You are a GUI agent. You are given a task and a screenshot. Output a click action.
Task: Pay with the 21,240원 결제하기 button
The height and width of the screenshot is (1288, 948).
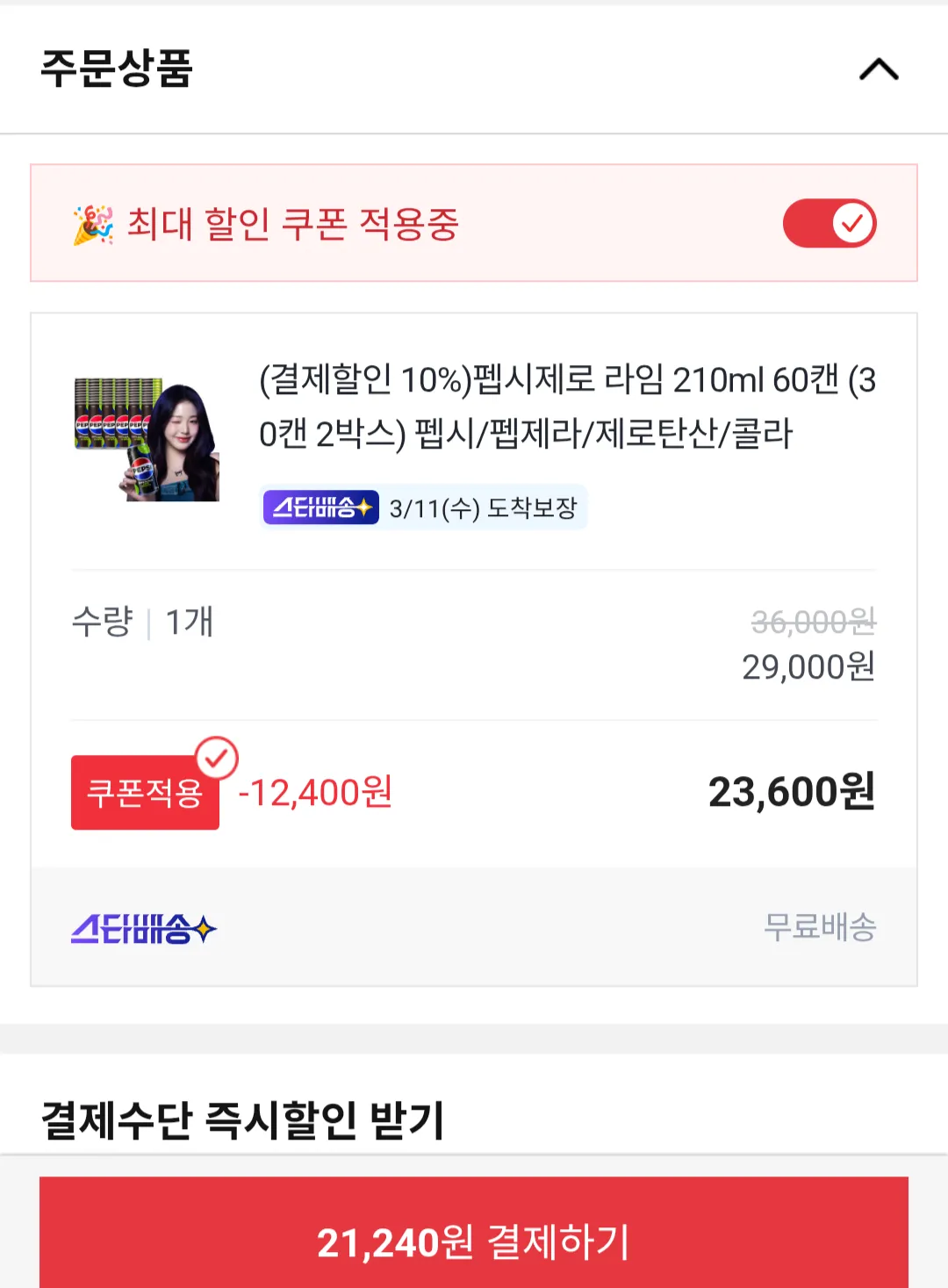pyautogui.click(x=474, y=1240)
